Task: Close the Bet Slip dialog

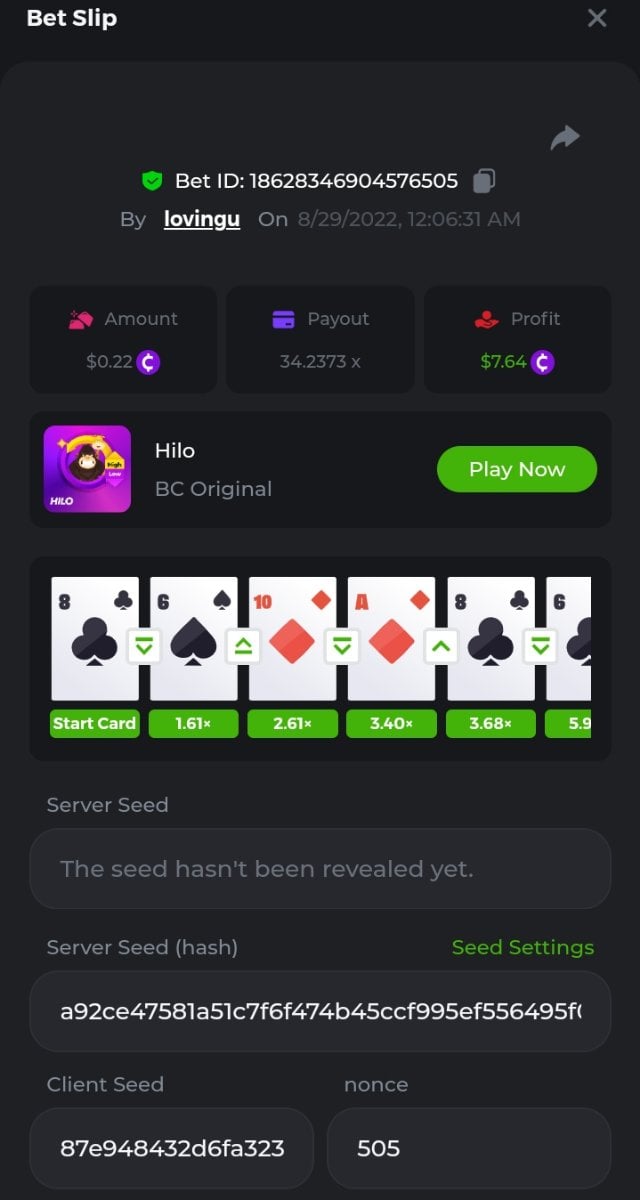Action: [x=597, y=18]
